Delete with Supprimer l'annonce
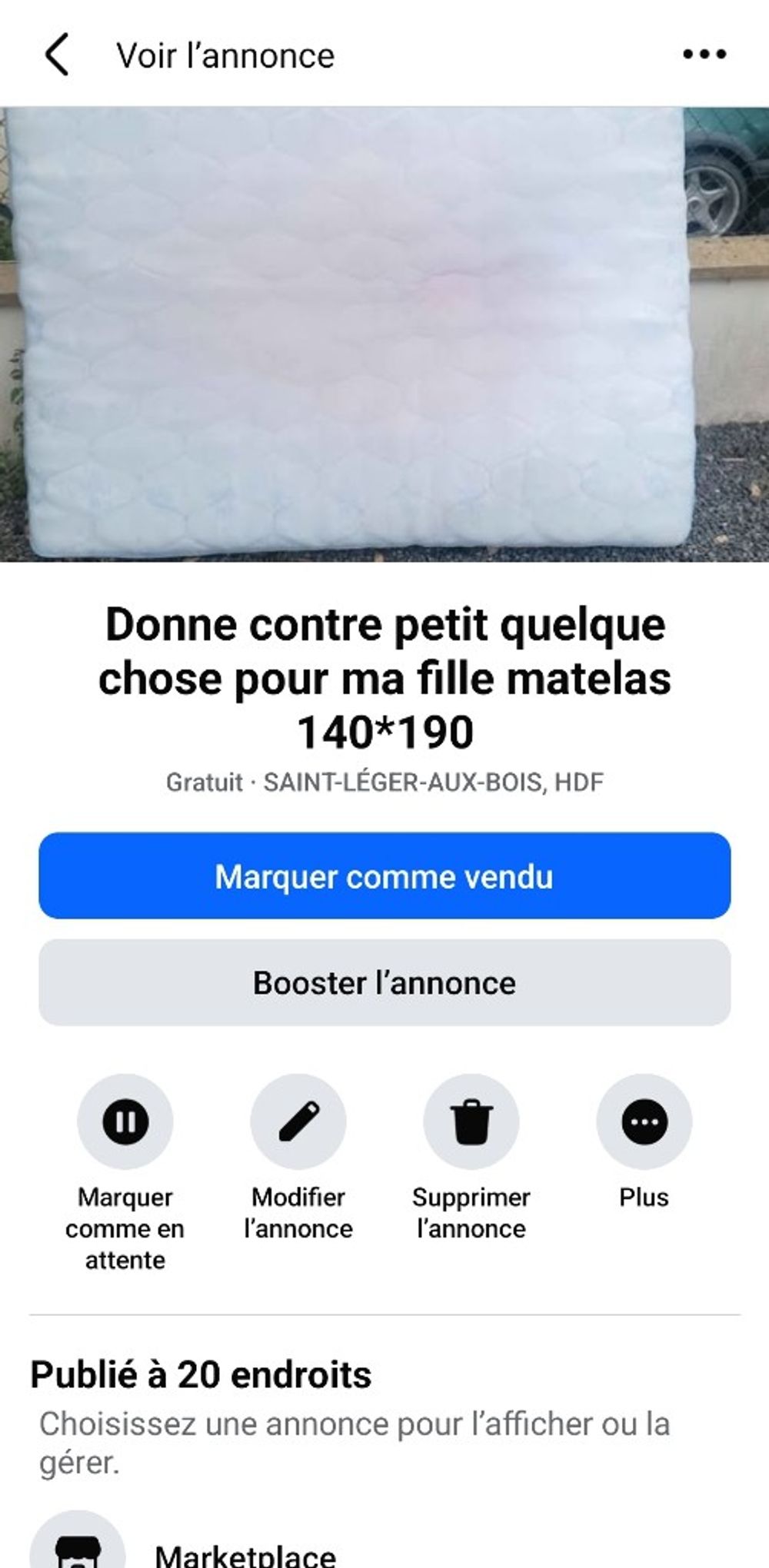This screenshot has height=1568, width=769. click(x=471, y=1122)
